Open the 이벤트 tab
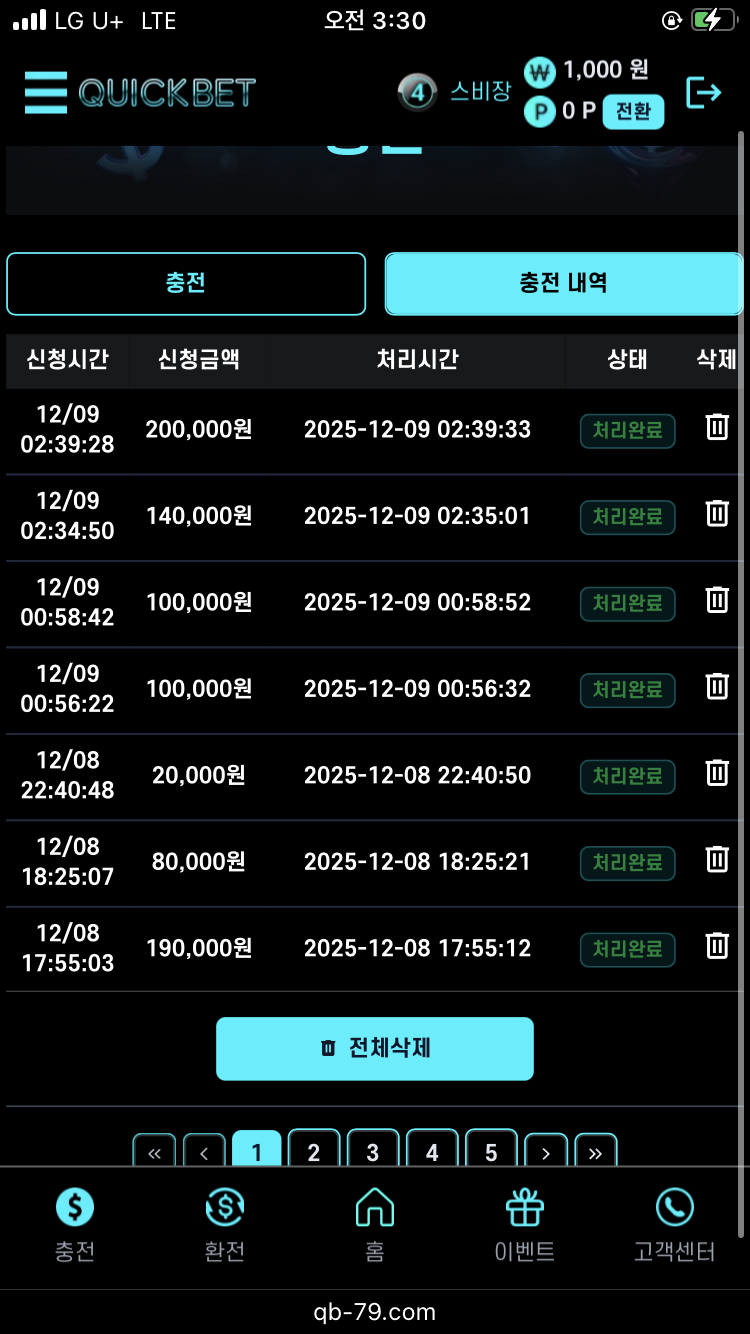This screenshot has width=750, height=1334. coord(525,1226)
